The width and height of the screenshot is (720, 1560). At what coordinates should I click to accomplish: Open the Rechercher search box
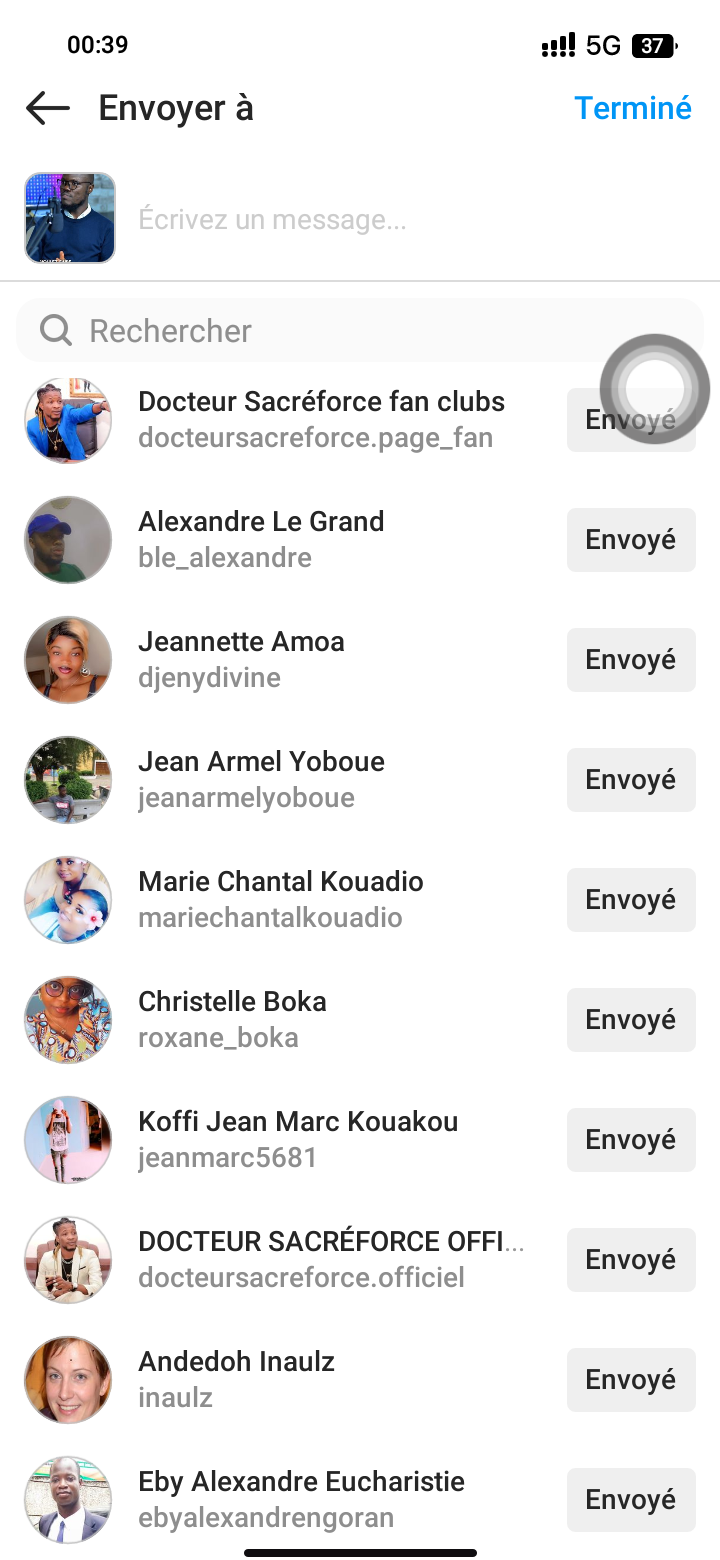[x=360, y=331]
